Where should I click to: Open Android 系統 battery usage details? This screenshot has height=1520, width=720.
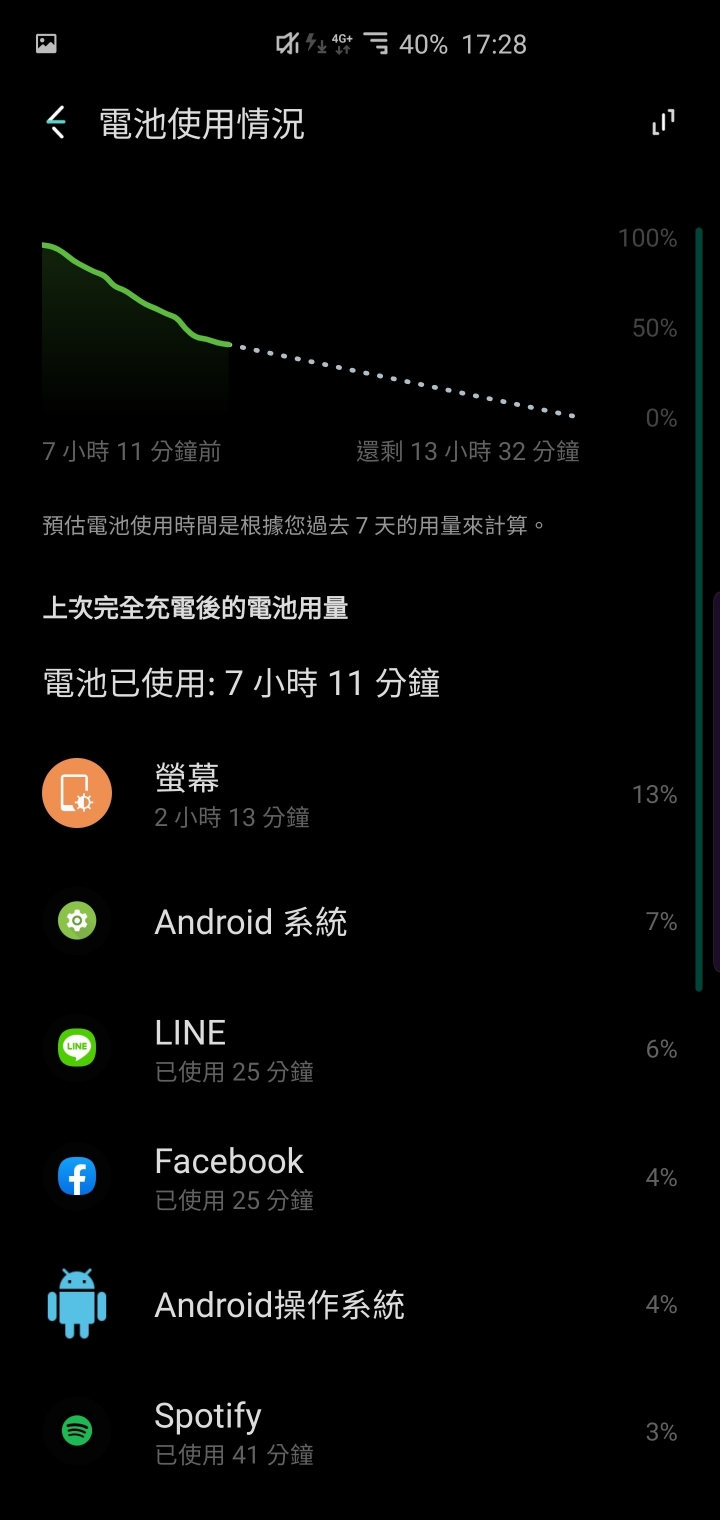[360, 921]
